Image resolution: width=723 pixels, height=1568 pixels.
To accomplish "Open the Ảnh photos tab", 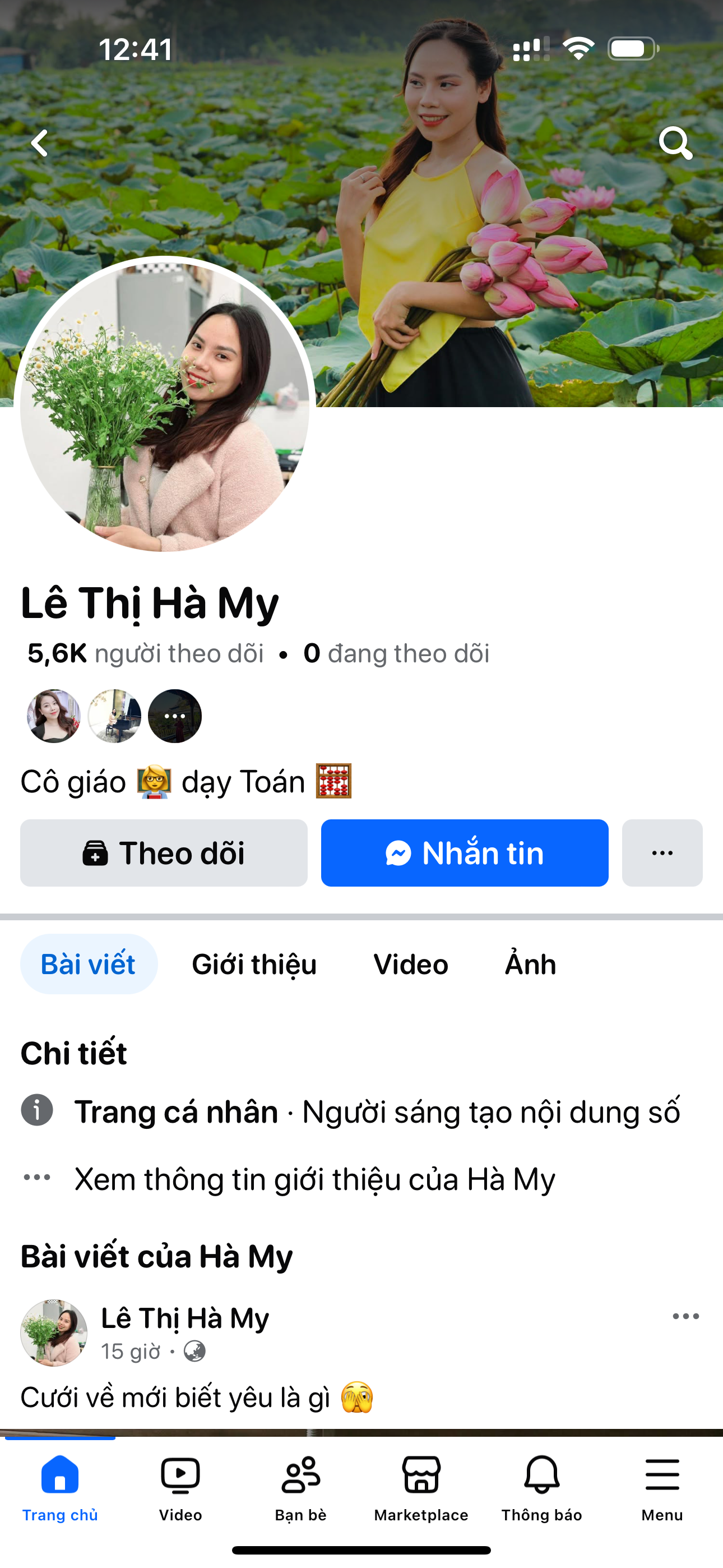I will [530, 964].
